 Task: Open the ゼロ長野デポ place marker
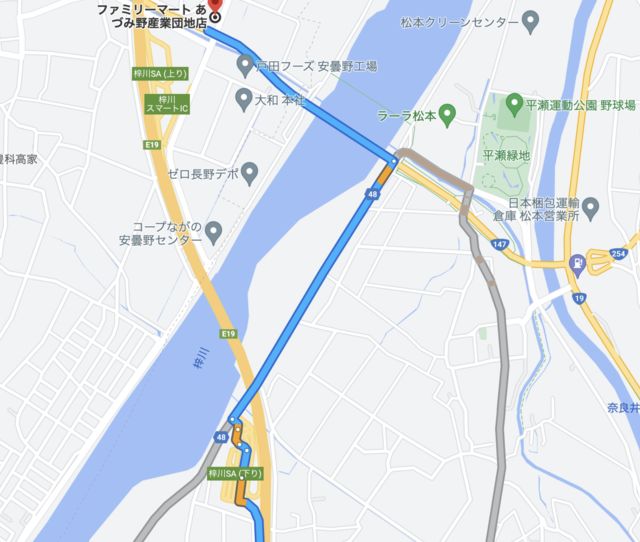click(250, 174)
